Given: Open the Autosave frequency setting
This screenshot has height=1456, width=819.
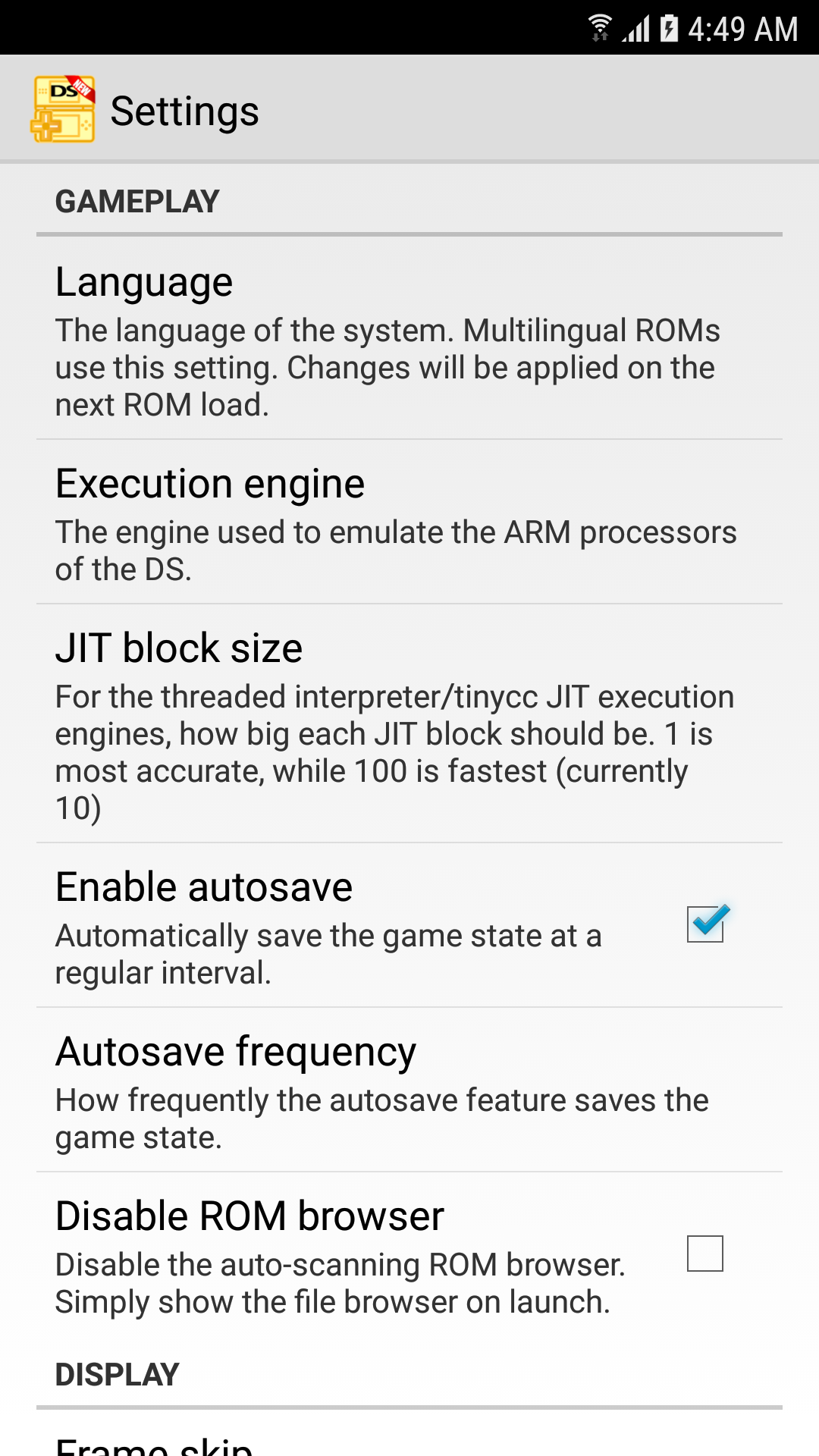Looking at the screenshot, I should pyautogui.click(x=409, y=1090).
